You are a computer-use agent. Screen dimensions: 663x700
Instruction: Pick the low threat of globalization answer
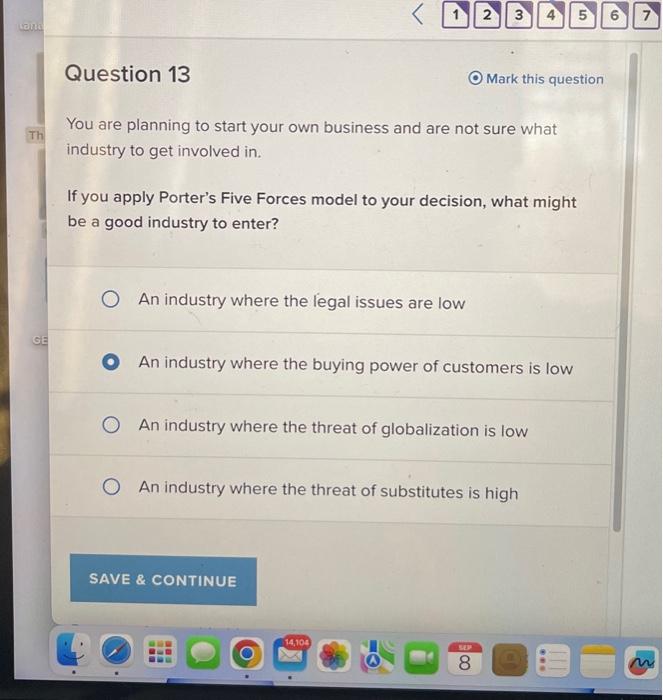pyautogui.click(x=111, y=426)
